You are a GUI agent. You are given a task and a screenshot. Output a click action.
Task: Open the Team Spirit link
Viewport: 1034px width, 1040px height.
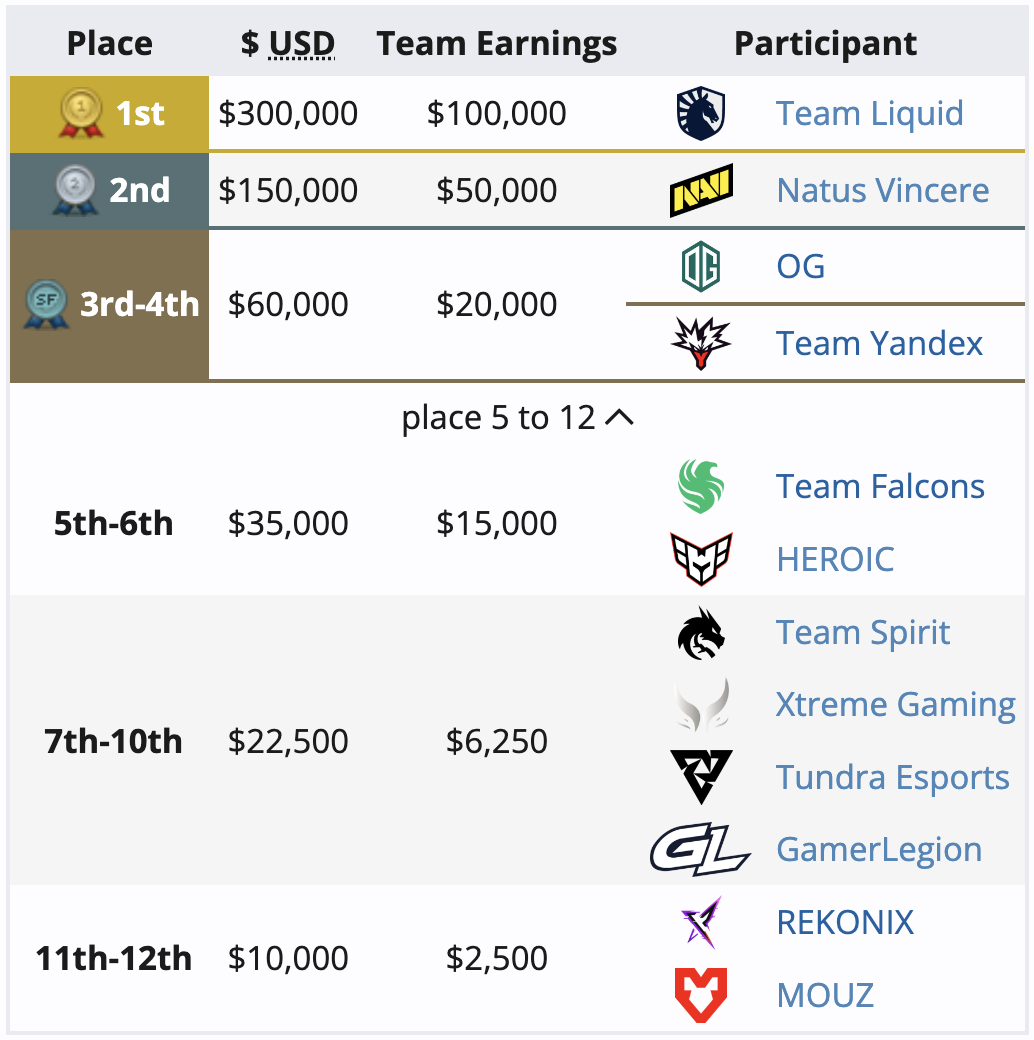863,633
